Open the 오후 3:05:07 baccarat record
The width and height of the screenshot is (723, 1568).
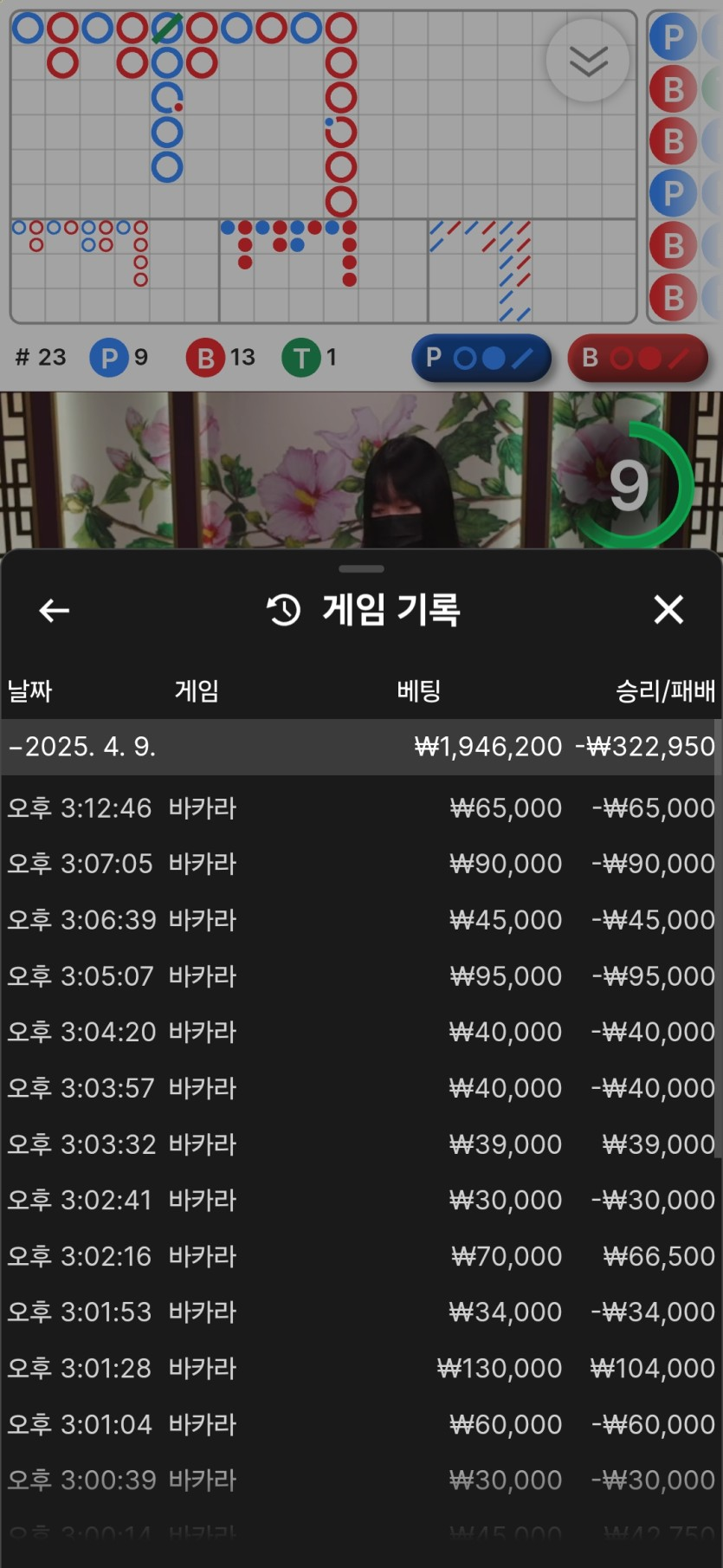click(x=360, y=976)
